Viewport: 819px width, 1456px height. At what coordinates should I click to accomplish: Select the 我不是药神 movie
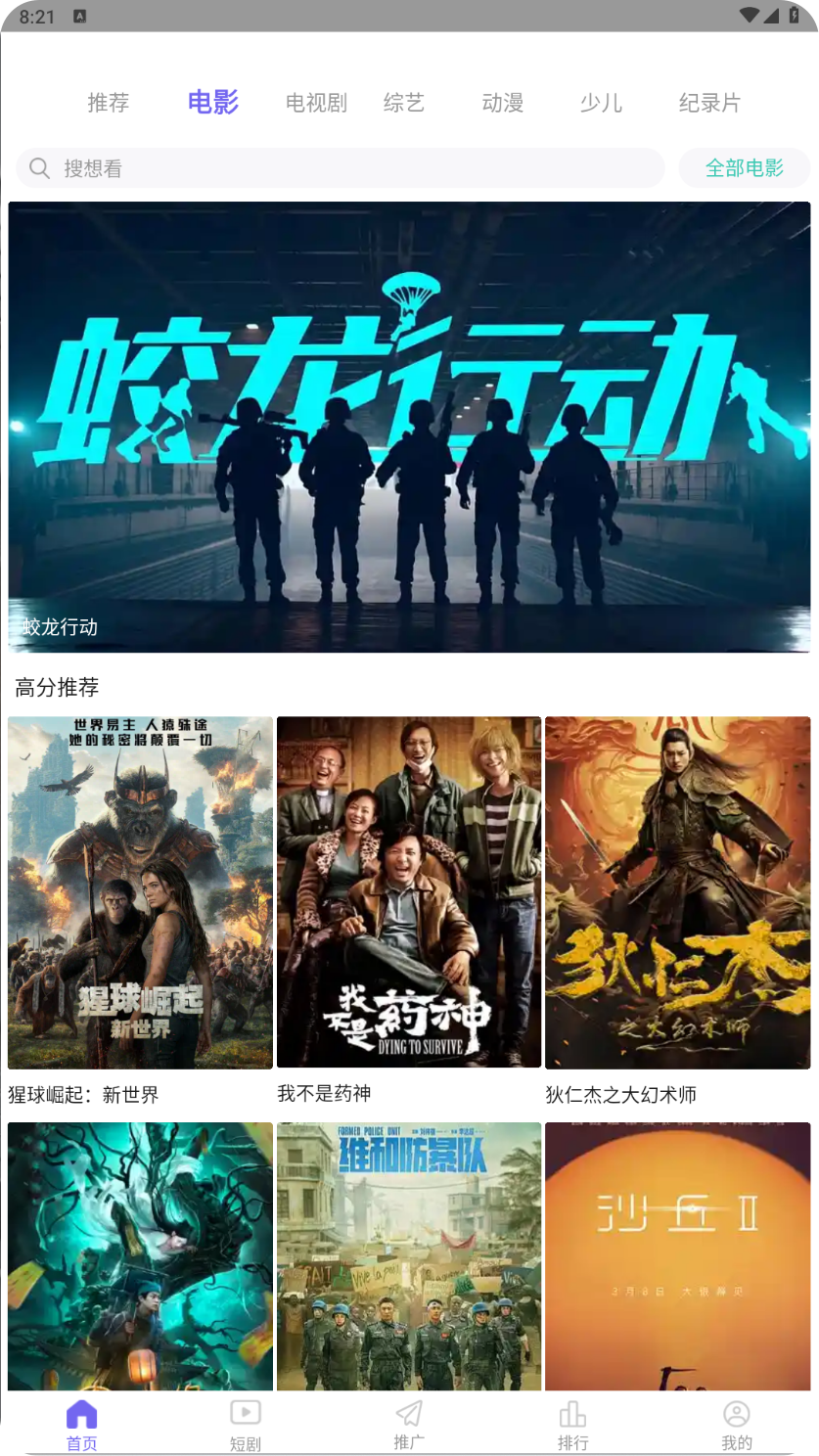[409, 892]
